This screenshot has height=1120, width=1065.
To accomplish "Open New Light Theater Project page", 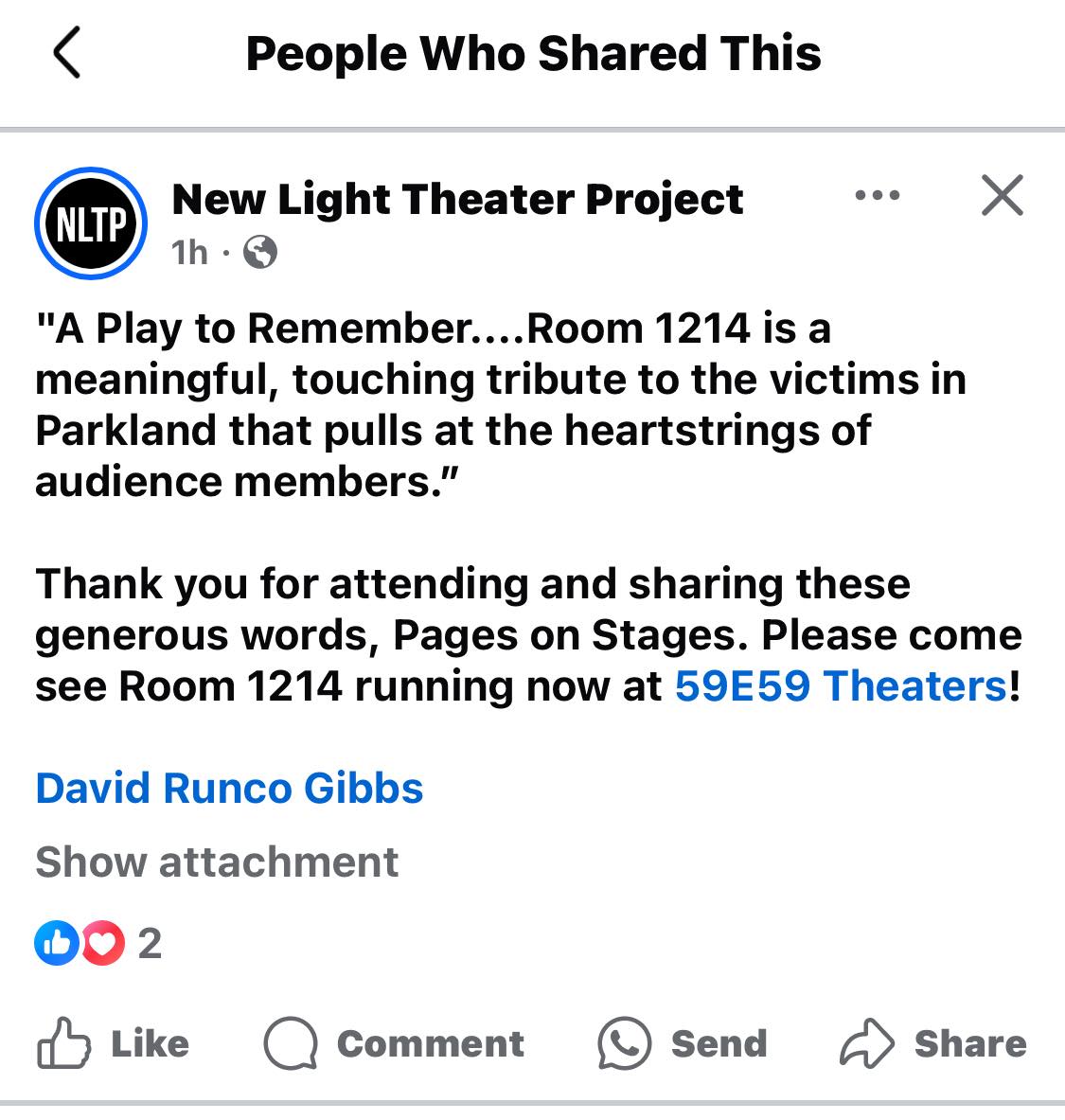I will (x=457, y=200).
